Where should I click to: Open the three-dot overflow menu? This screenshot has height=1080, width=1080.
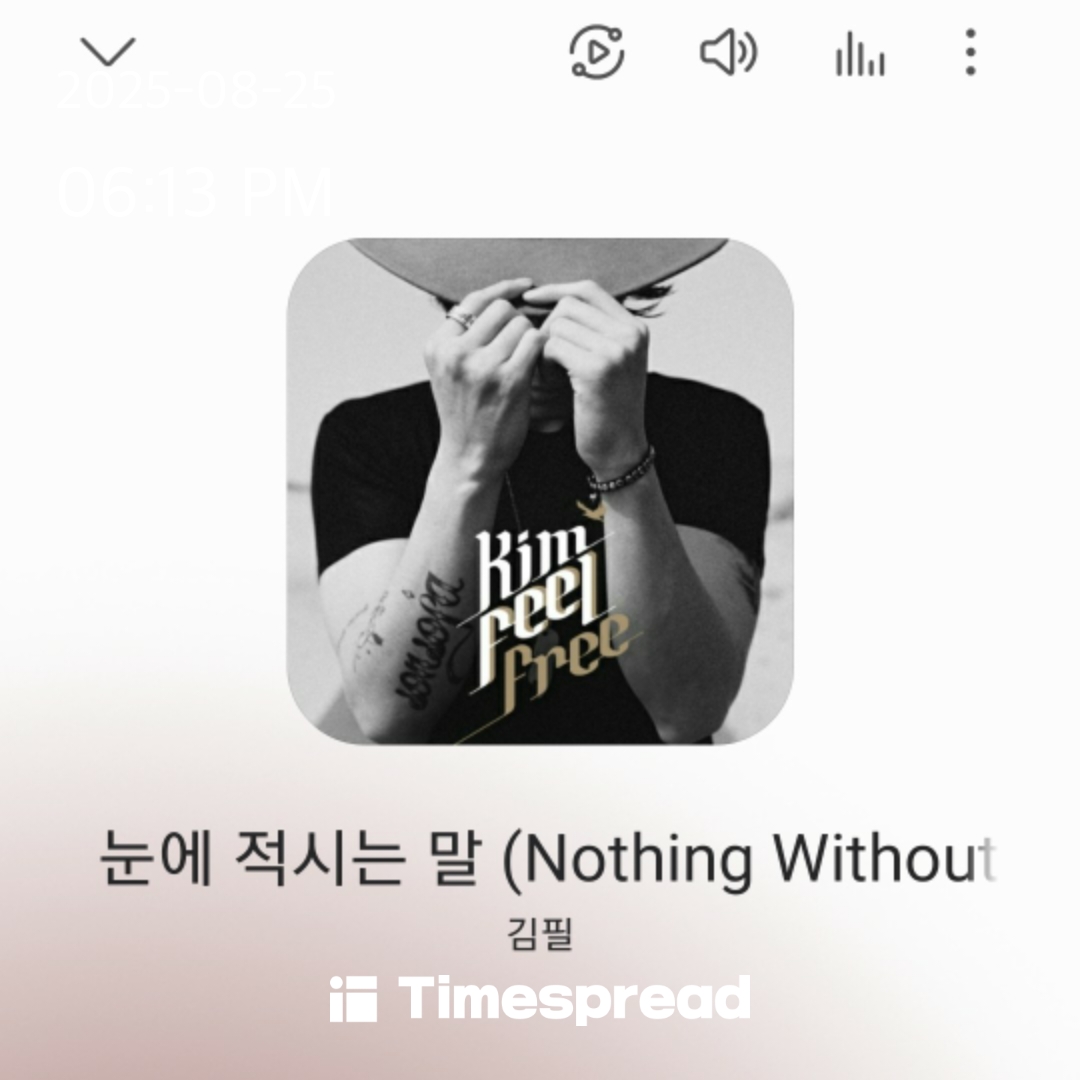pyautogui.click(x=970, y=52)
